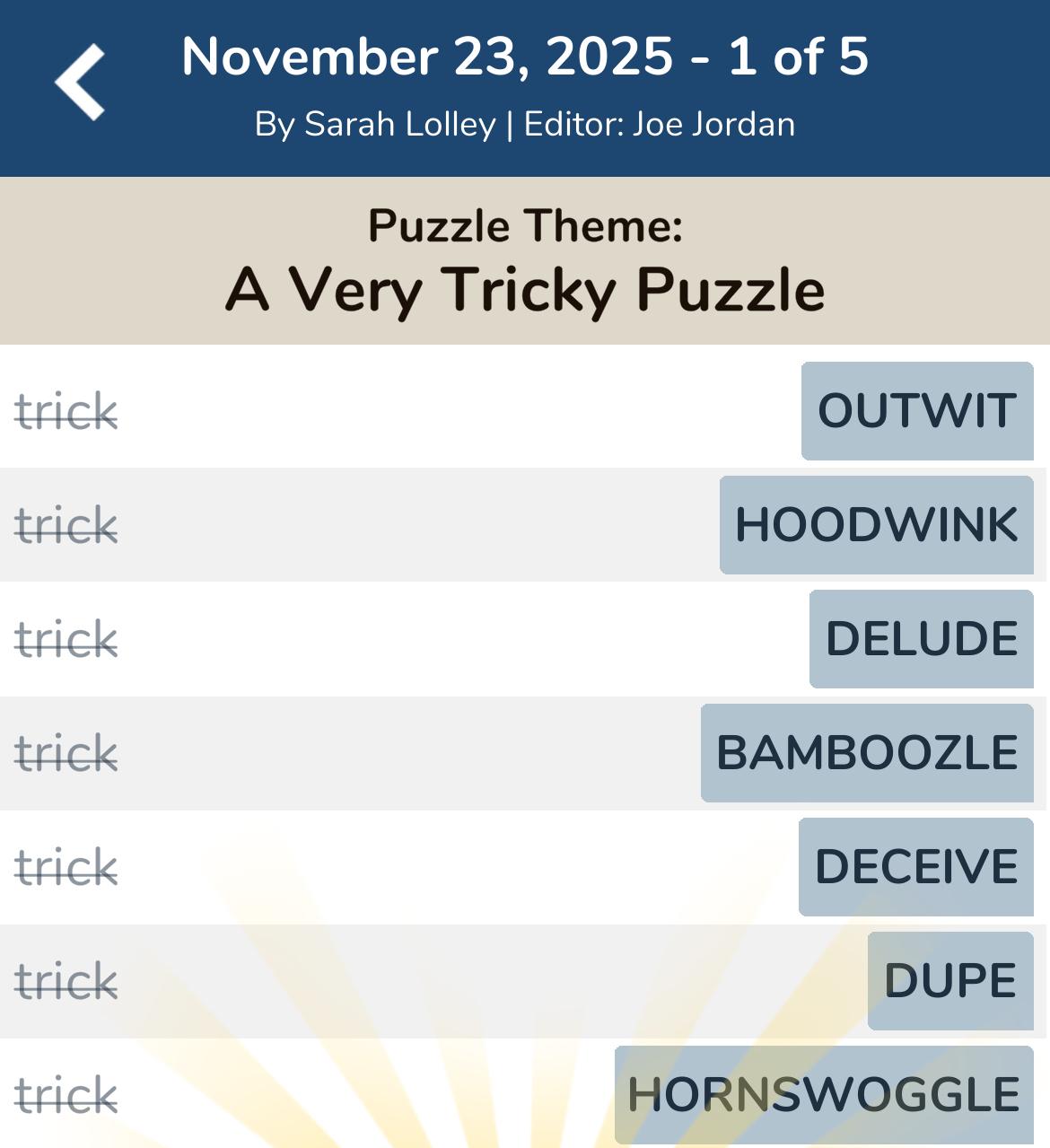Select the OUTWIT answer tile
Viewport: 1050px width, 1148px height.
pos(917,411)
